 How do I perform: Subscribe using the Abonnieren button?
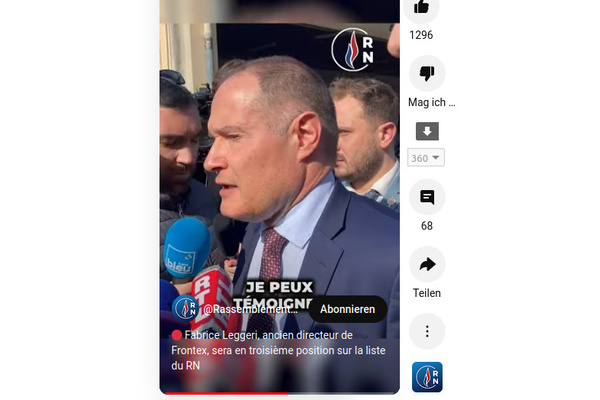pos(347,309)
